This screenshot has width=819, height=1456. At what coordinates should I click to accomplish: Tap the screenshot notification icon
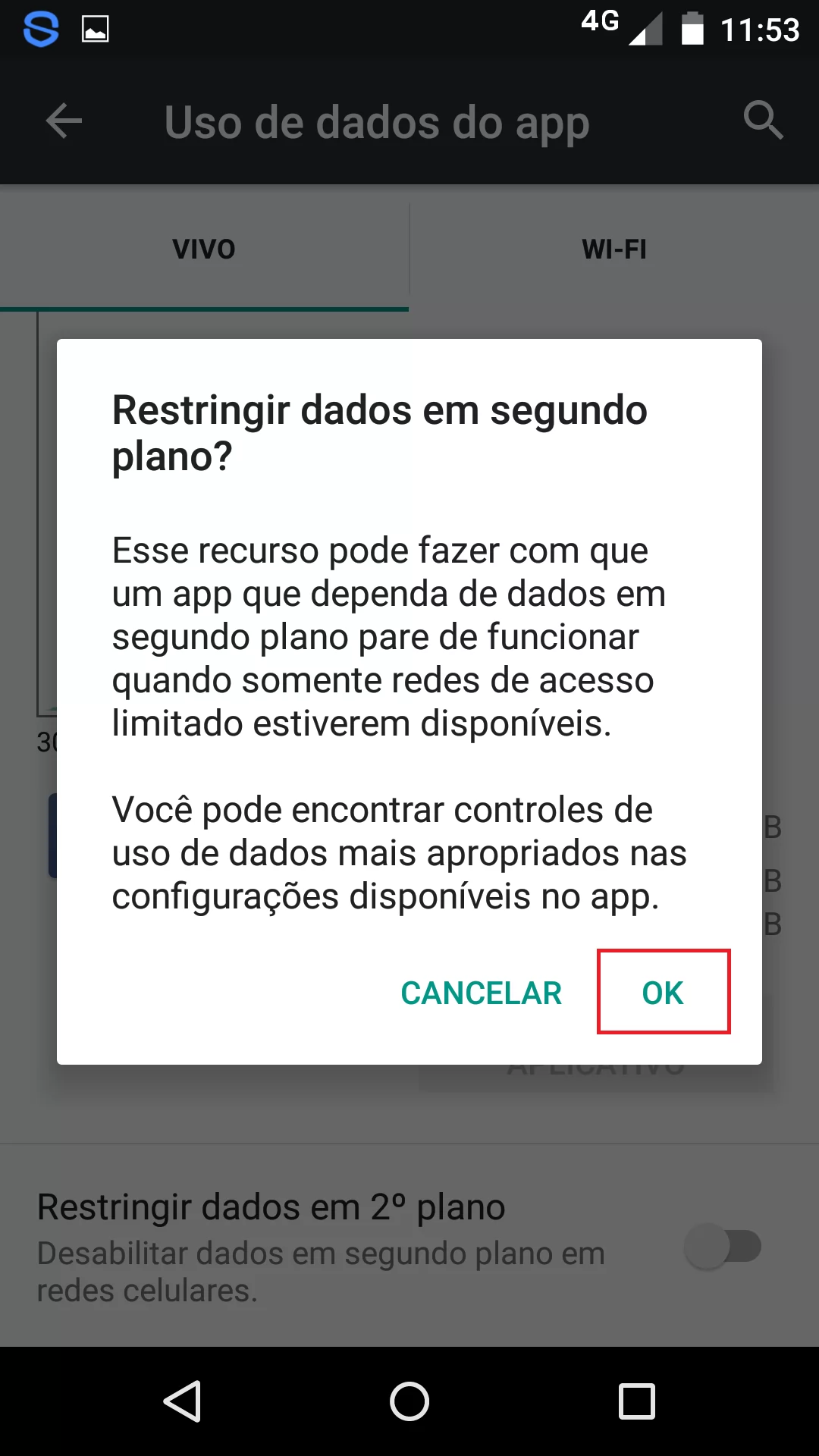(x=94, y=30)
